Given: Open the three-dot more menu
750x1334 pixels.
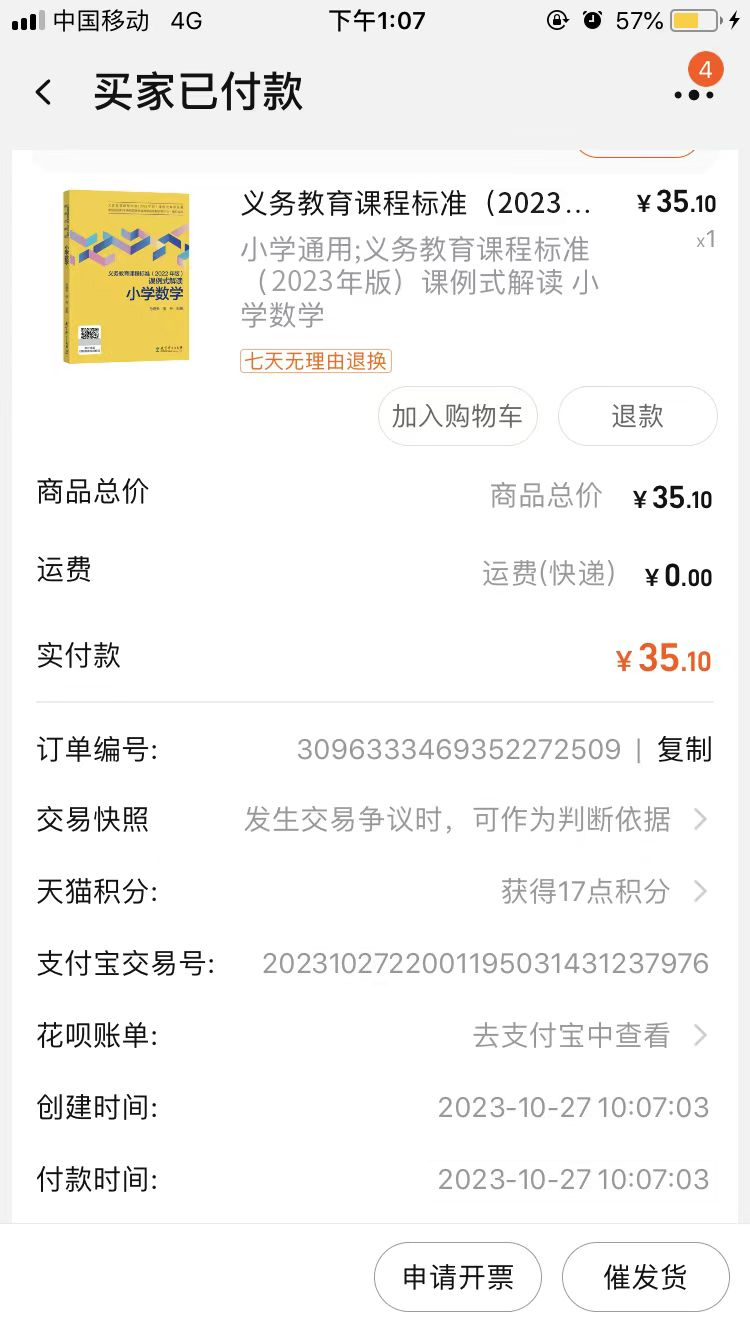Looking at the screenshot, I should 694,94.
